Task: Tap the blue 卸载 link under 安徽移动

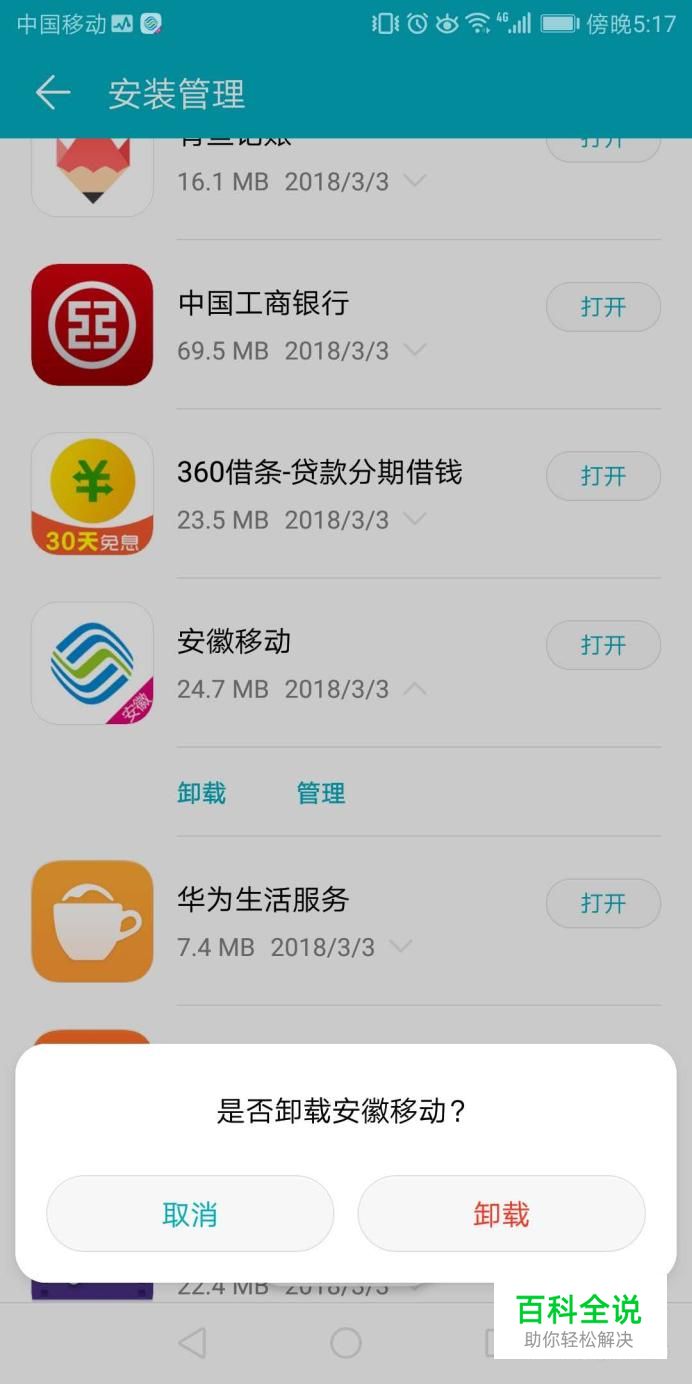Action: 202,793
